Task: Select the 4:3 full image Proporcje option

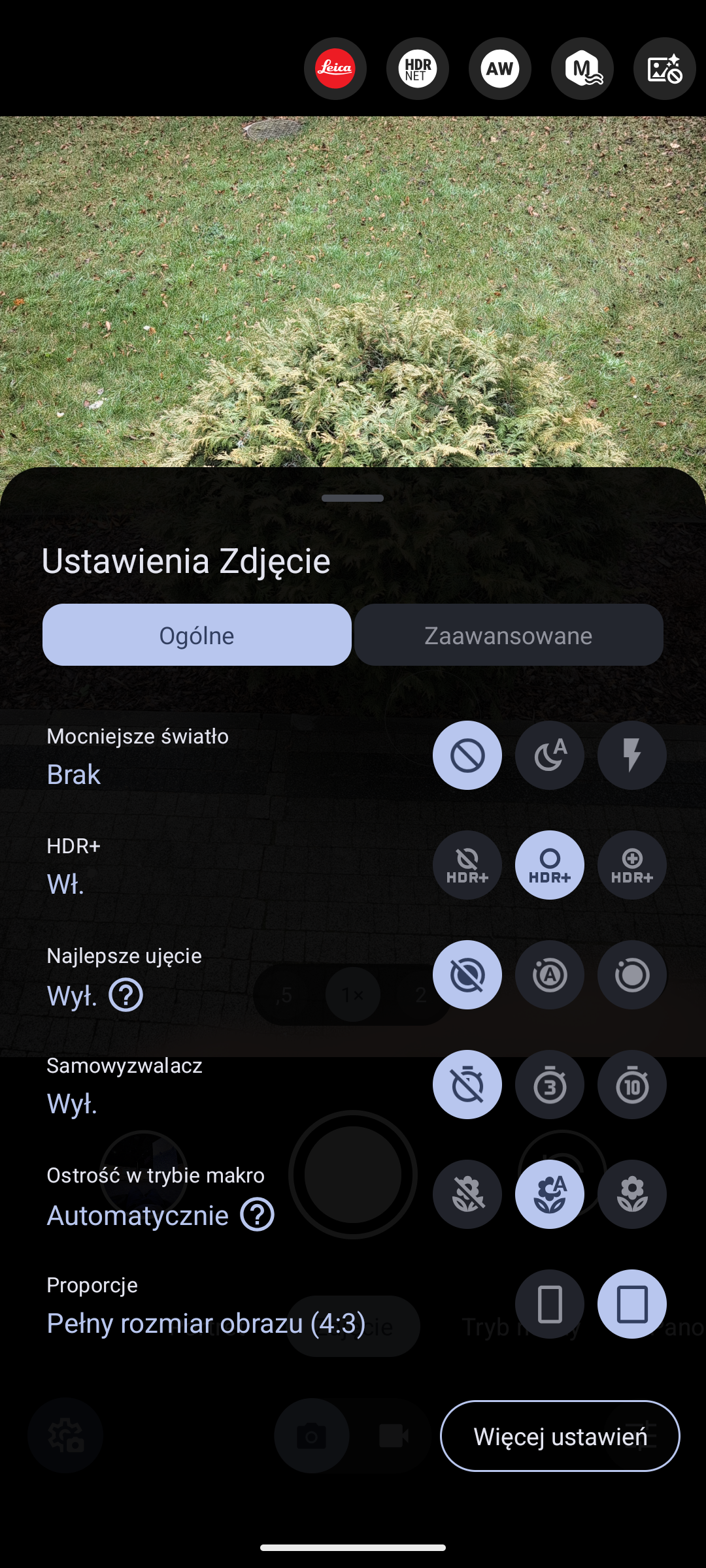Action: (631, 1304)
